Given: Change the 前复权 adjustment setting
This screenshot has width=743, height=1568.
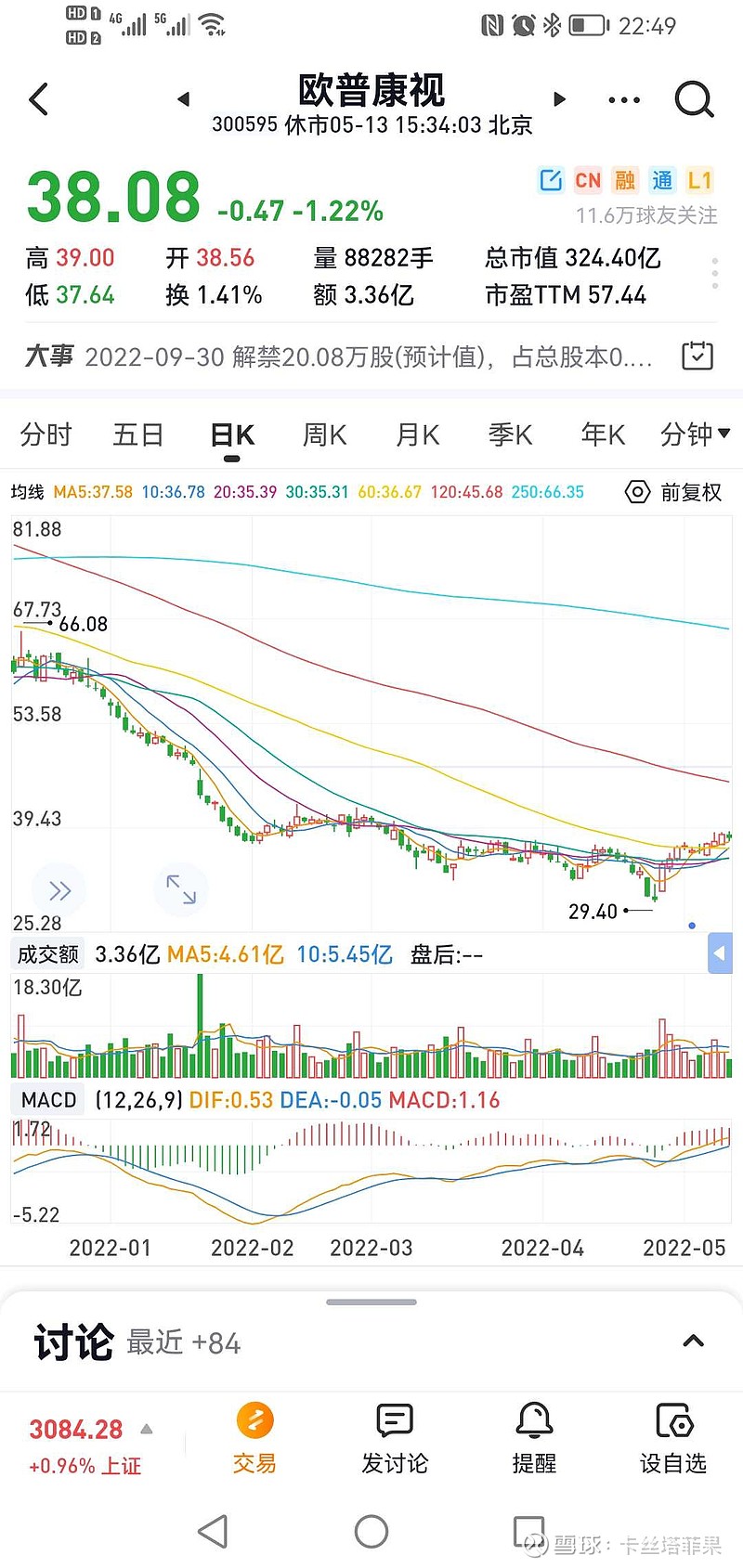Looking at the screenshot, I should tap(675, 492).
